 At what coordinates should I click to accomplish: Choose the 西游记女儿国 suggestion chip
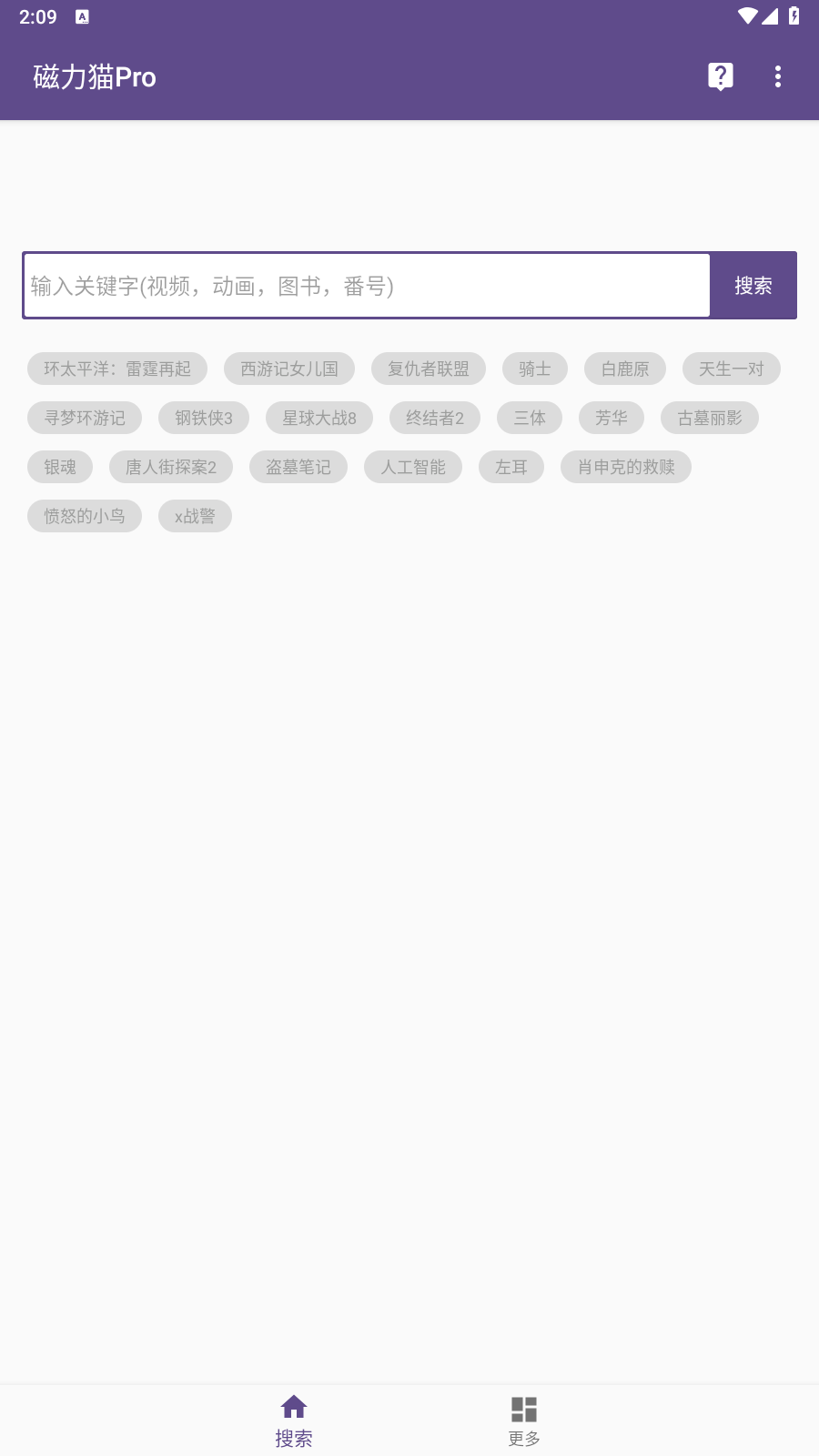click(289, 369)
